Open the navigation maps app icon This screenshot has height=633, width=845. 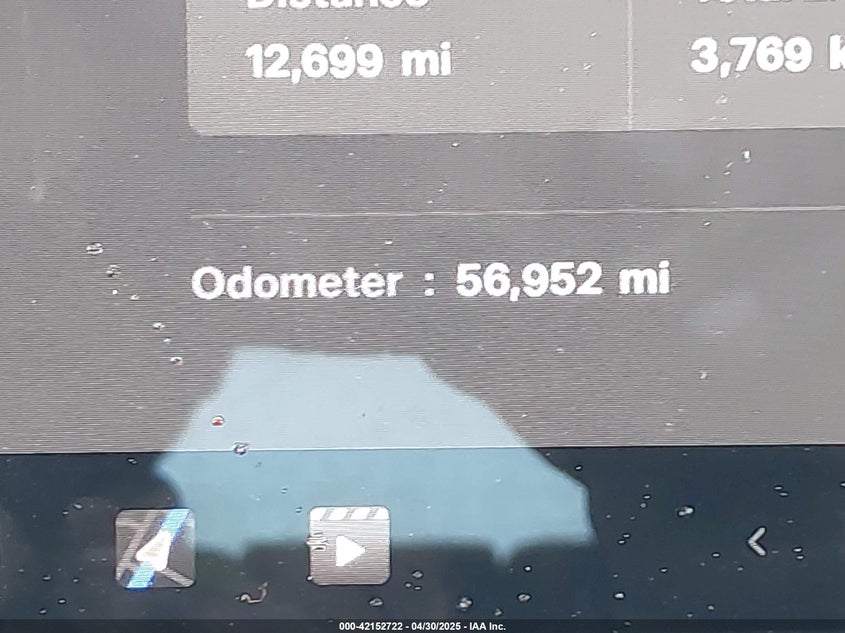click(155, 548)
